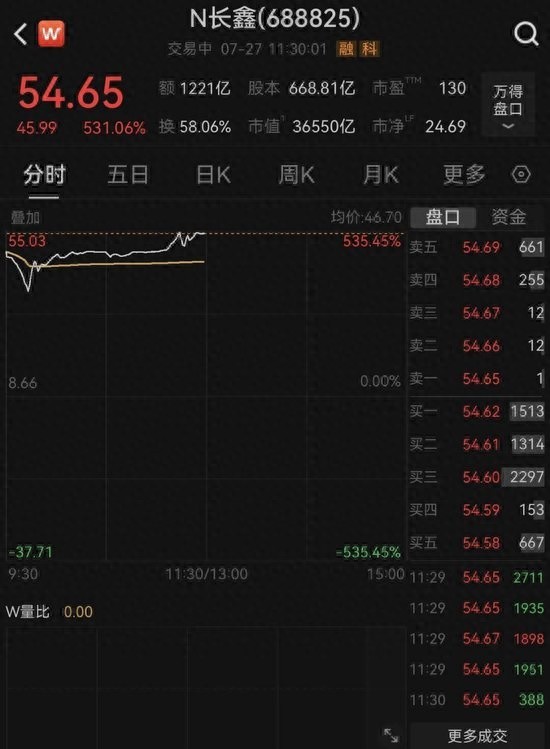
Task: Expand the chart to fullscreen
Action: (391, 735)
